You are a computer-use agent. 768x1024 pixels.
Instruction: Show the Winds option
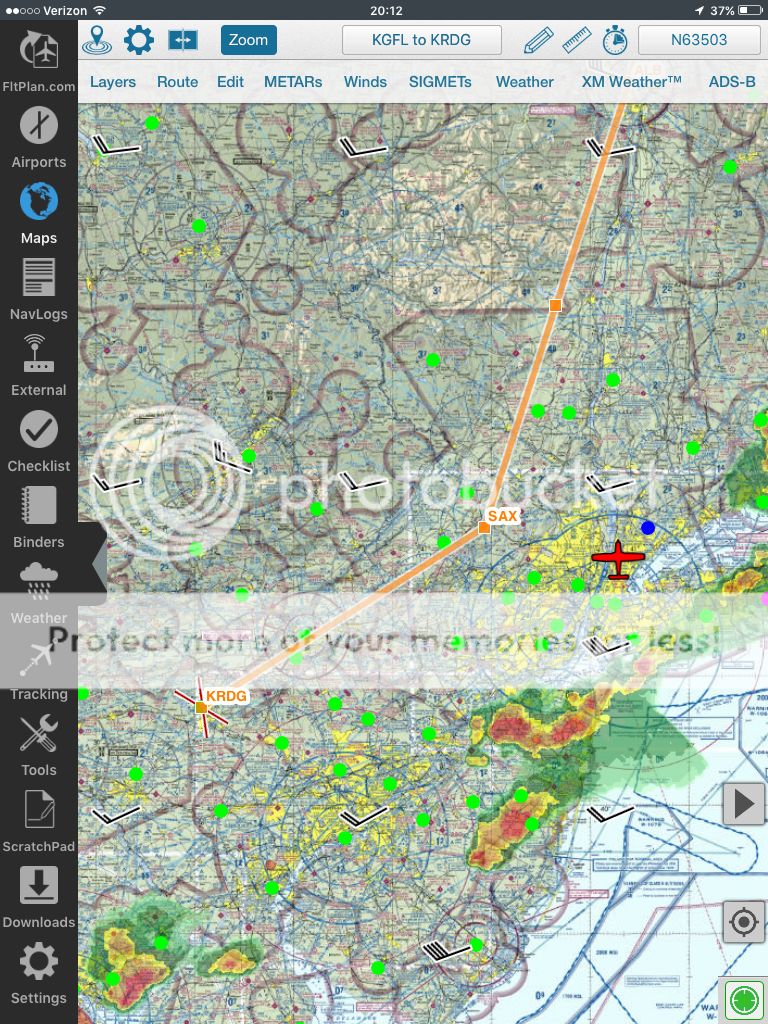365,82
